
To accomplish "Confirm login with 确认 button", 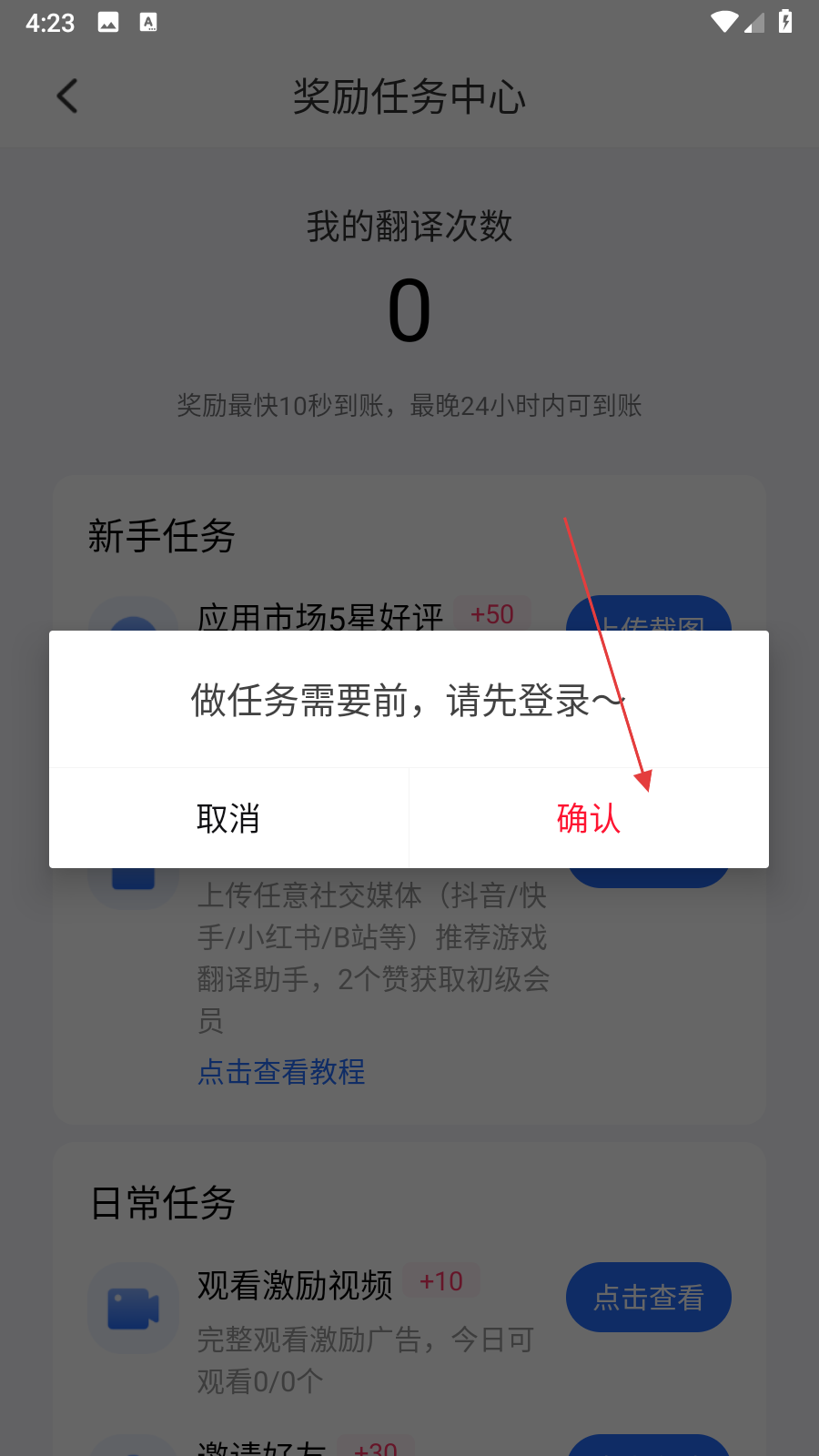I will pyautogui.click(x=589, y=818).
